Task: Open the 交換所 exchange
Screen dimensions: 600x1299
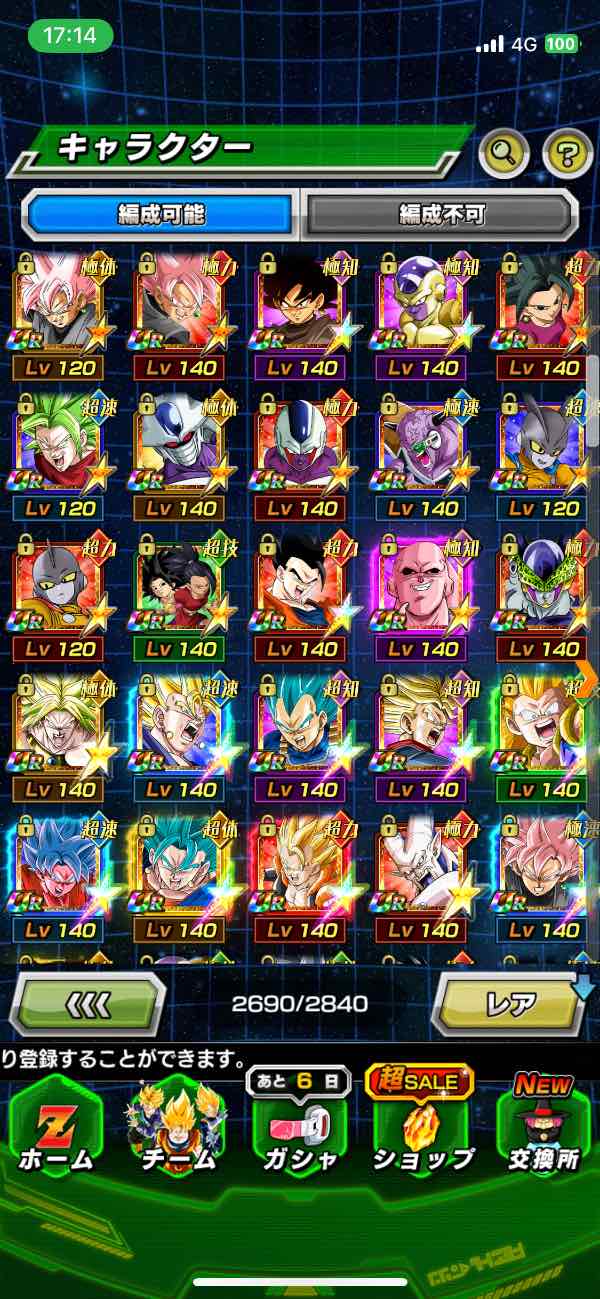Action: [543, 1125]
